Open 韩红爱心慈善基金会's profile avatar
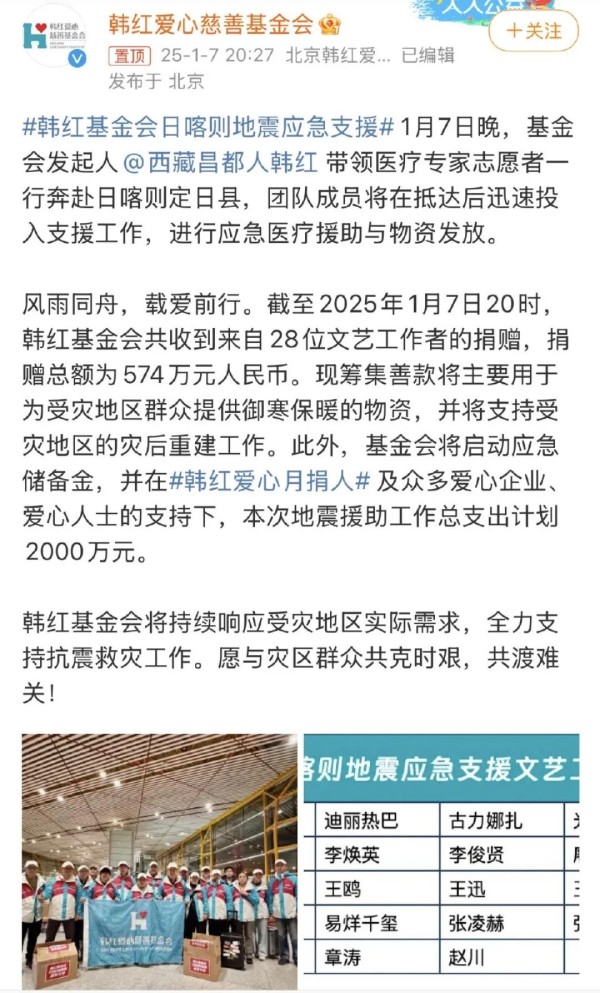This screenshot has height=993, width=600. coord(53,35)
